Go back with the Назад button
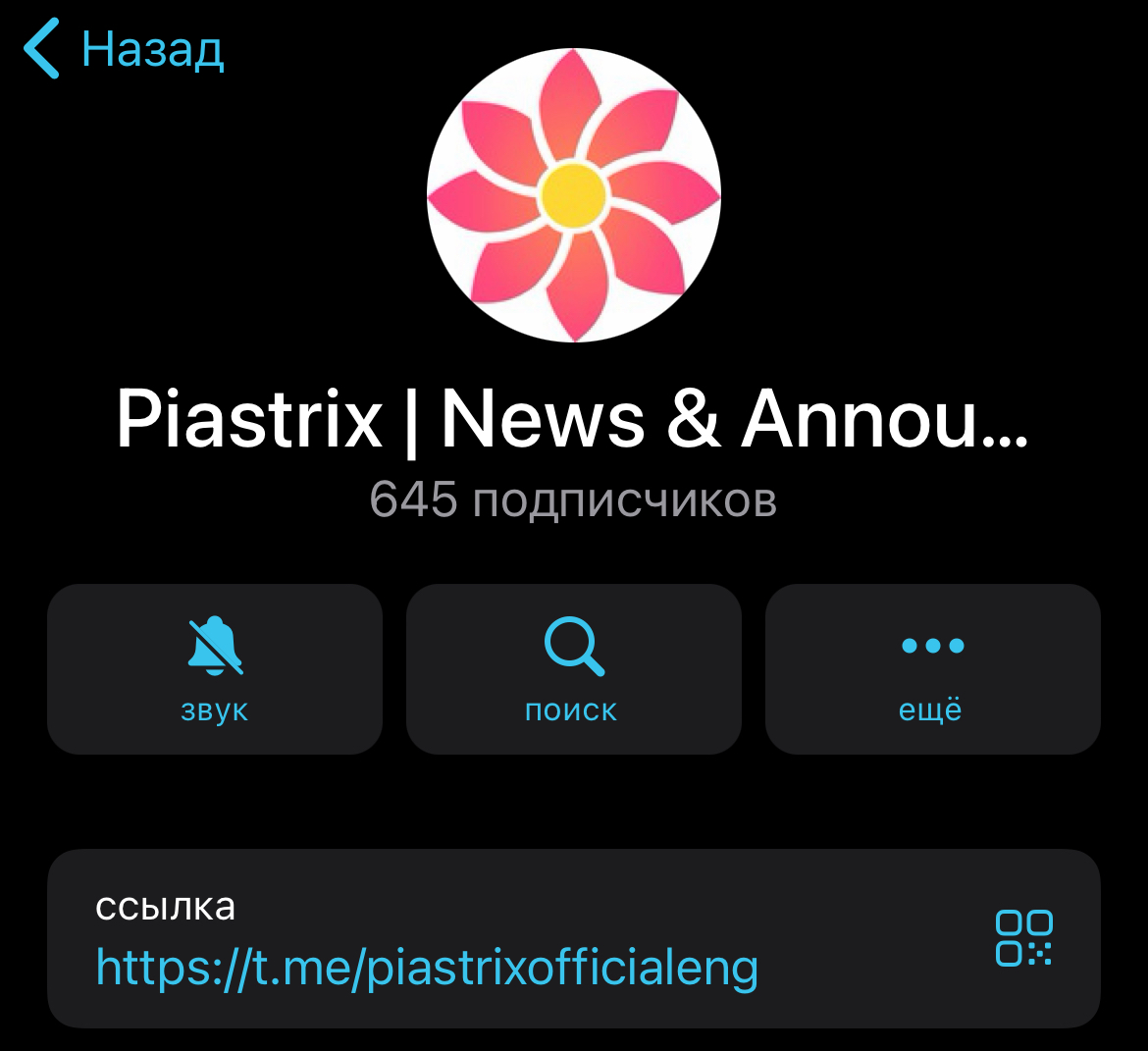This screenshot has height=1051, width=1148. click(x=125, y=50)
